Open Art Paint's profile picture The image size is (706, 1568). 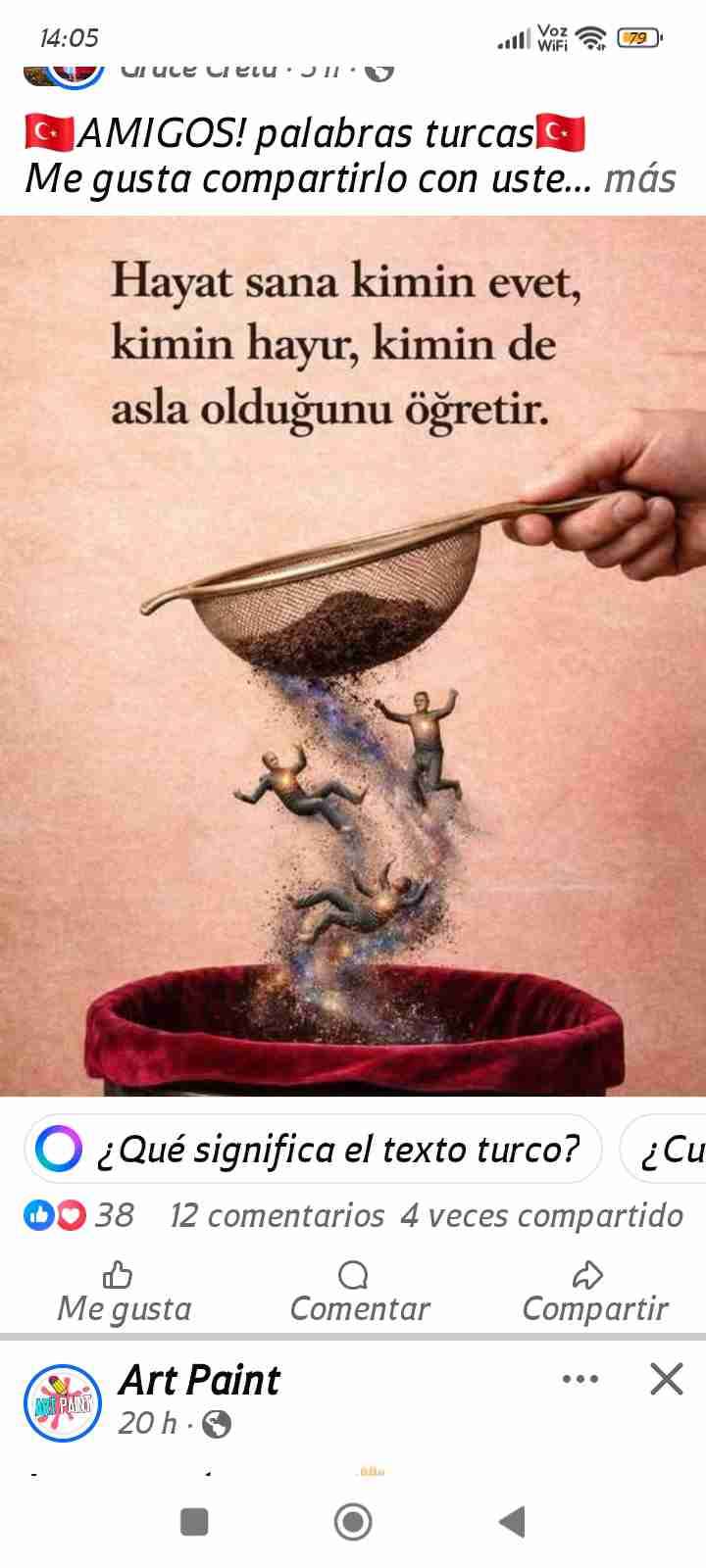point(63,1402)
